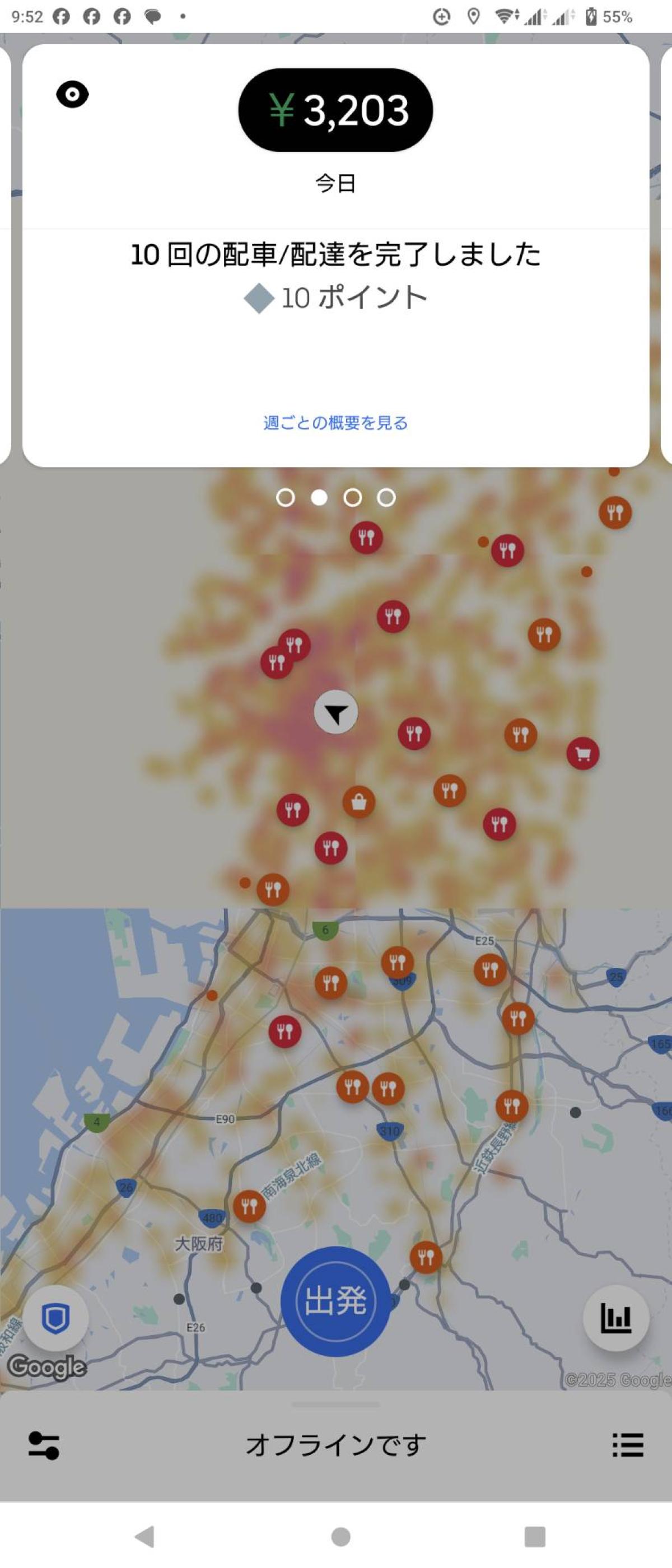Tap the system home button
Image resolution: width=672 pixels, height=1568 pixels.
pos(340,1536)
